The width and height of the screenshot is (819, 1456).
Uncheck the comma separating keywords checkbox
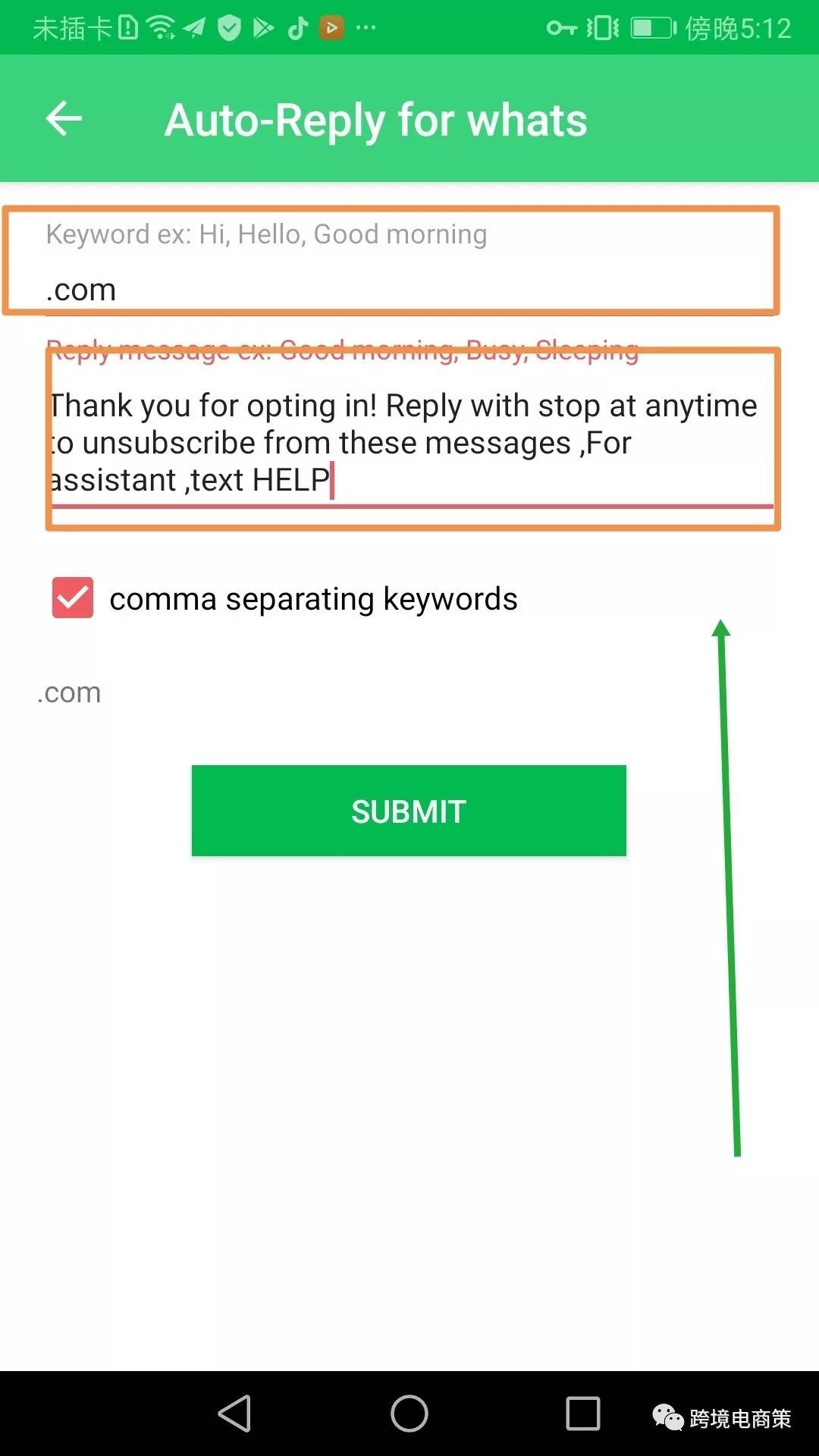pos(73,598)
